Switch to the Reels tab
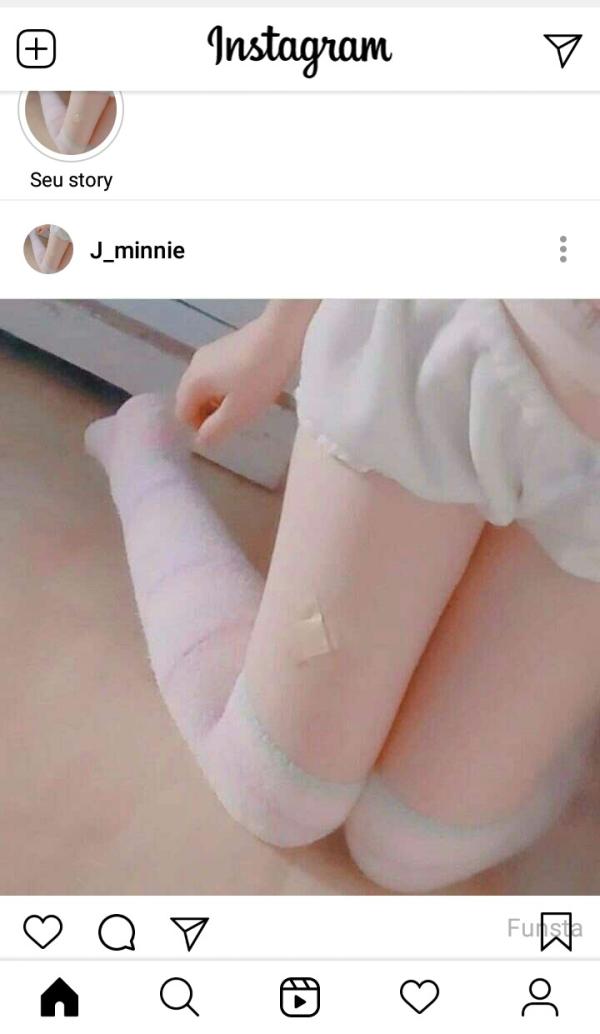The height and width of the screenshot is (1034, 600). [299, 997]
